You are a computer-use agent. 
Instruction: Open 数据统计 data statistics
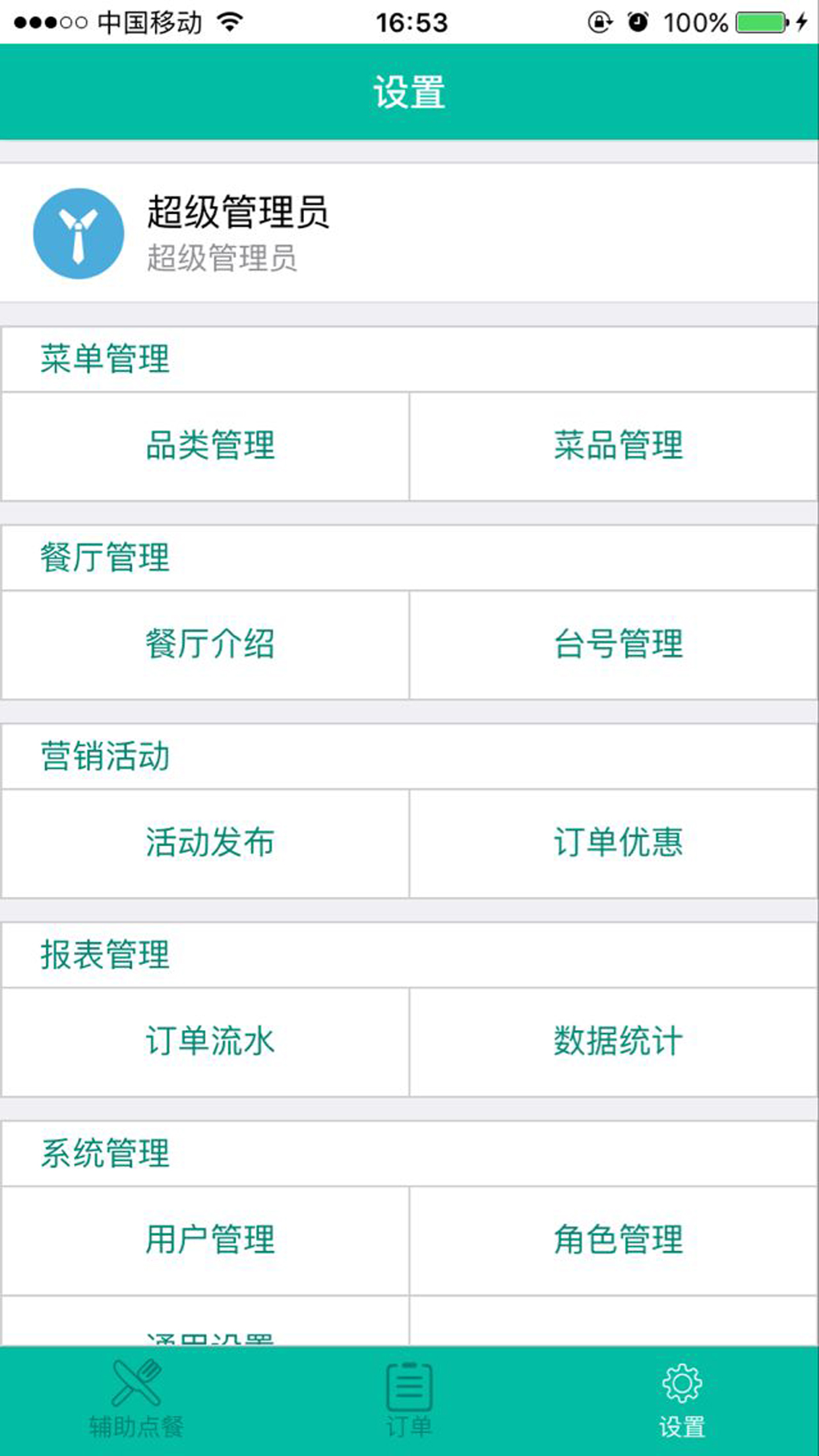(x=617, y=1041)
